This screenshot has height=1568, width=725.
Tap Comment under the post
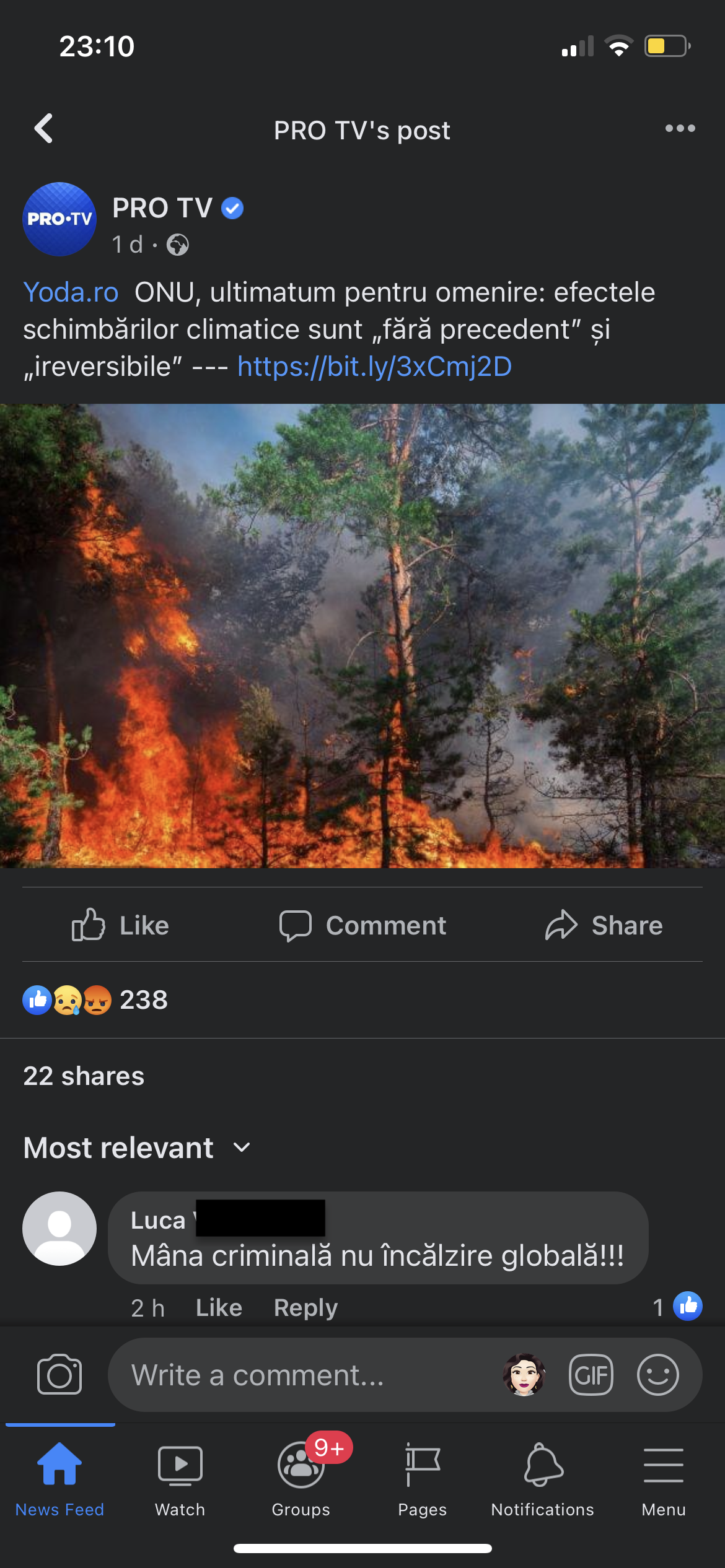click(x=362, y=925)
